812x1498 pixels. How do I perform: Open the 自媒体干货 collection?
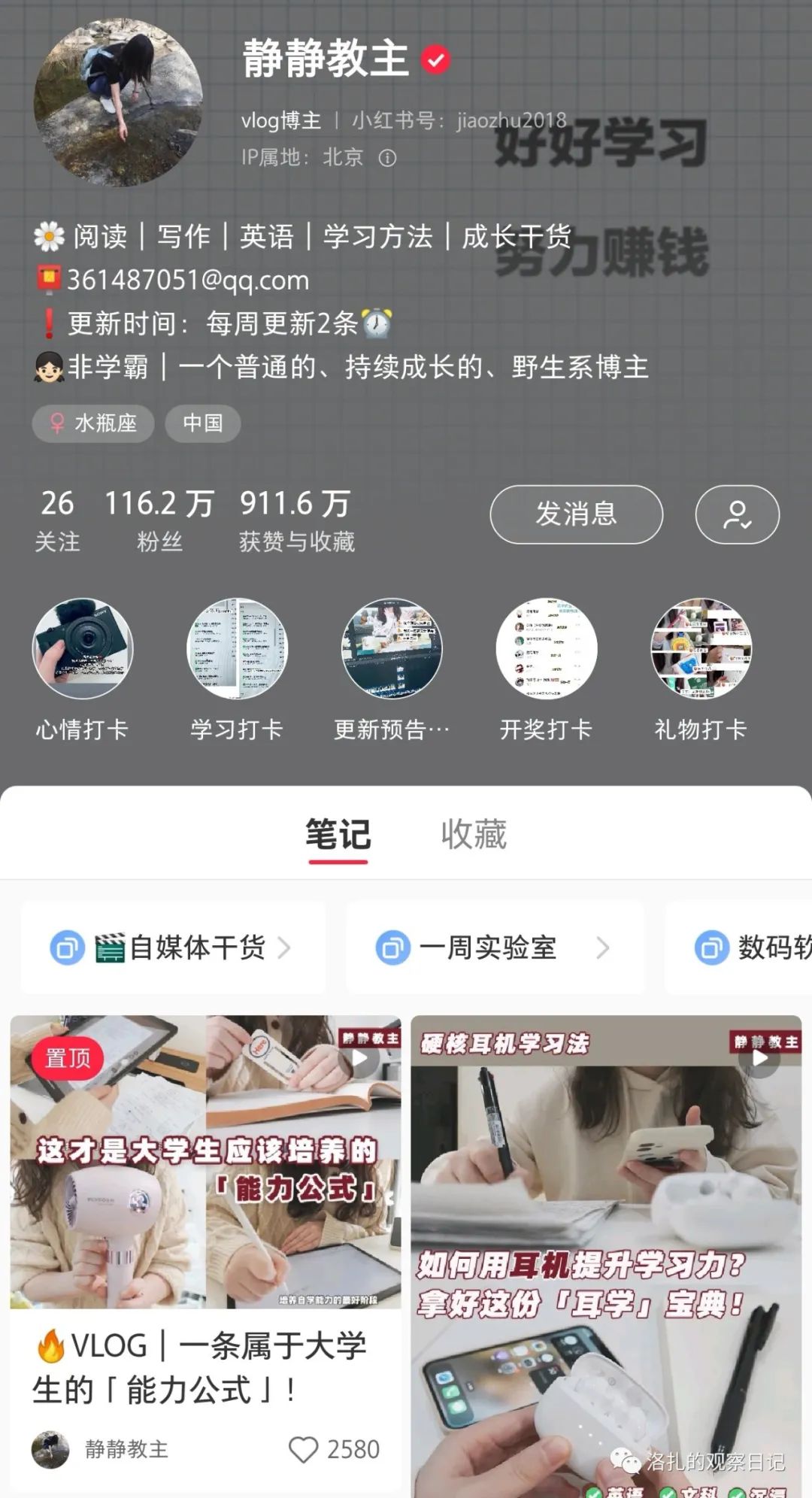coord(174,948)
